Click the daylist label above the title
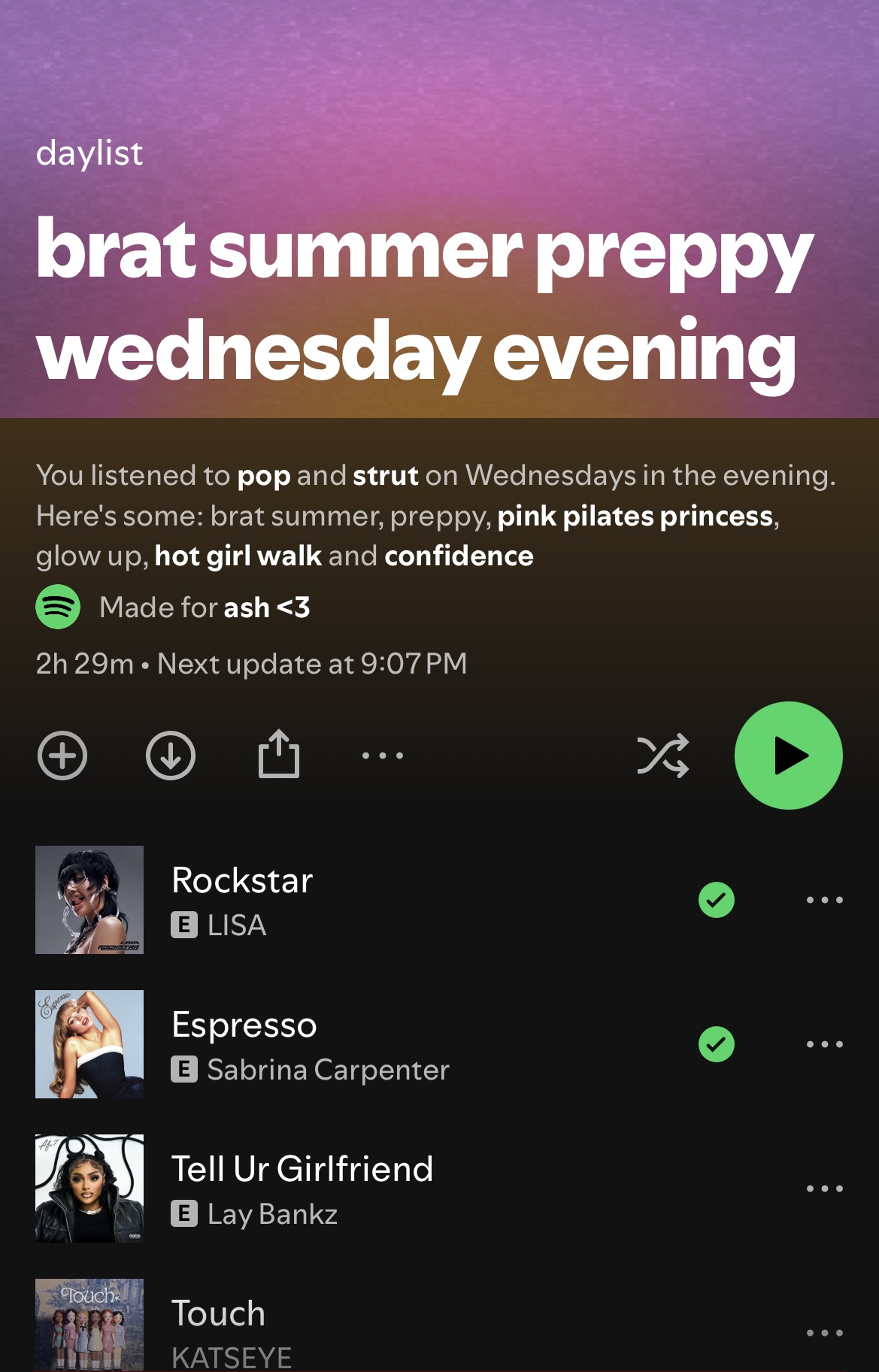879x1372 pixels. [x=89, y=153]
